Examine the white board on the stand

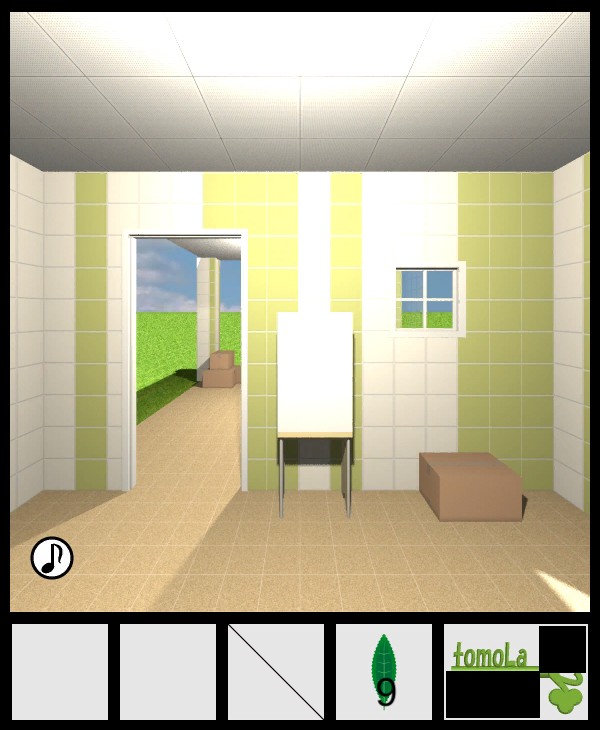pos(315,374)
